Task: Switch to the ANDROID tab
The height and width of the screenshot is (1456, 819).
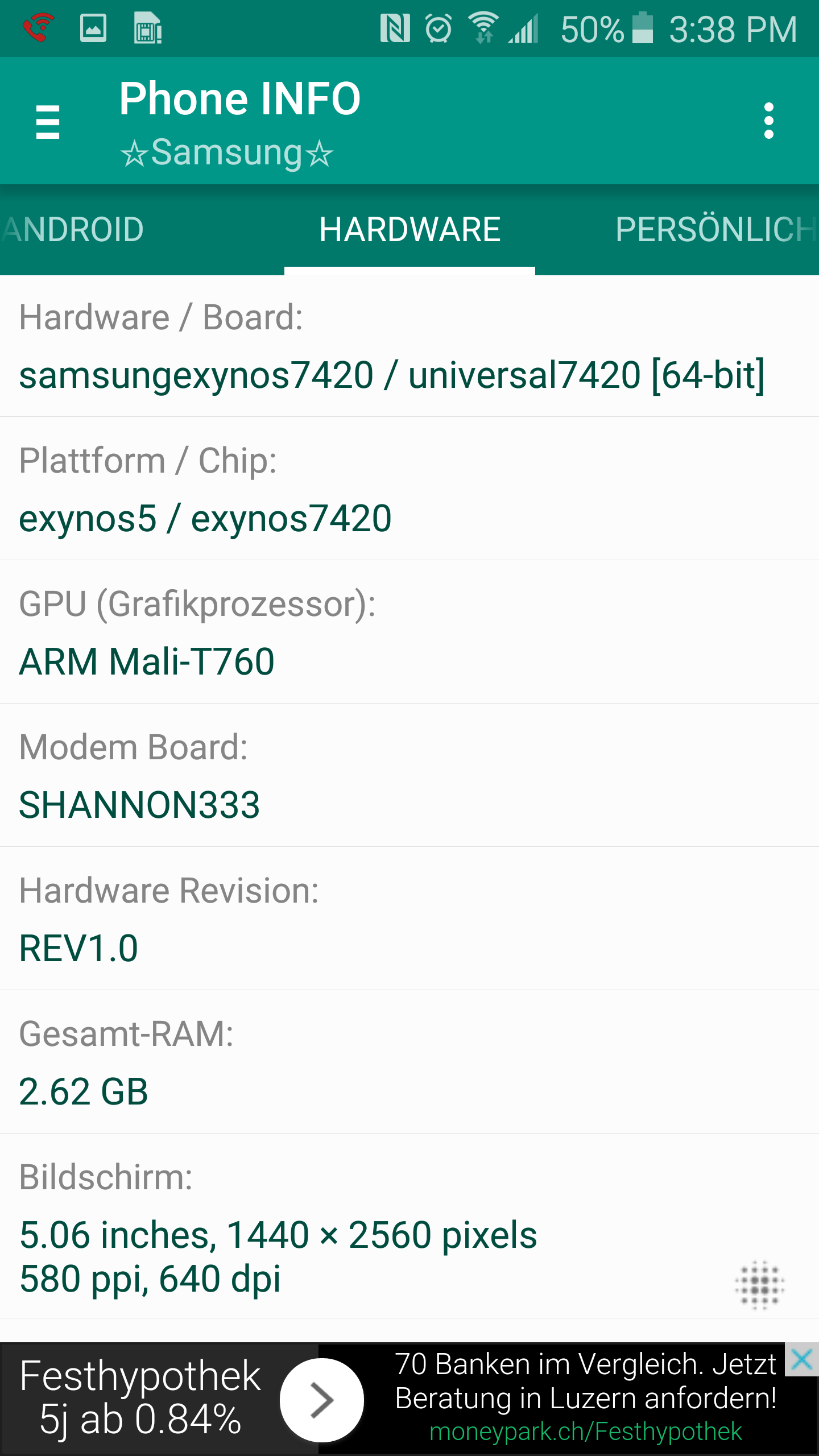Action: tap(73, 230)
